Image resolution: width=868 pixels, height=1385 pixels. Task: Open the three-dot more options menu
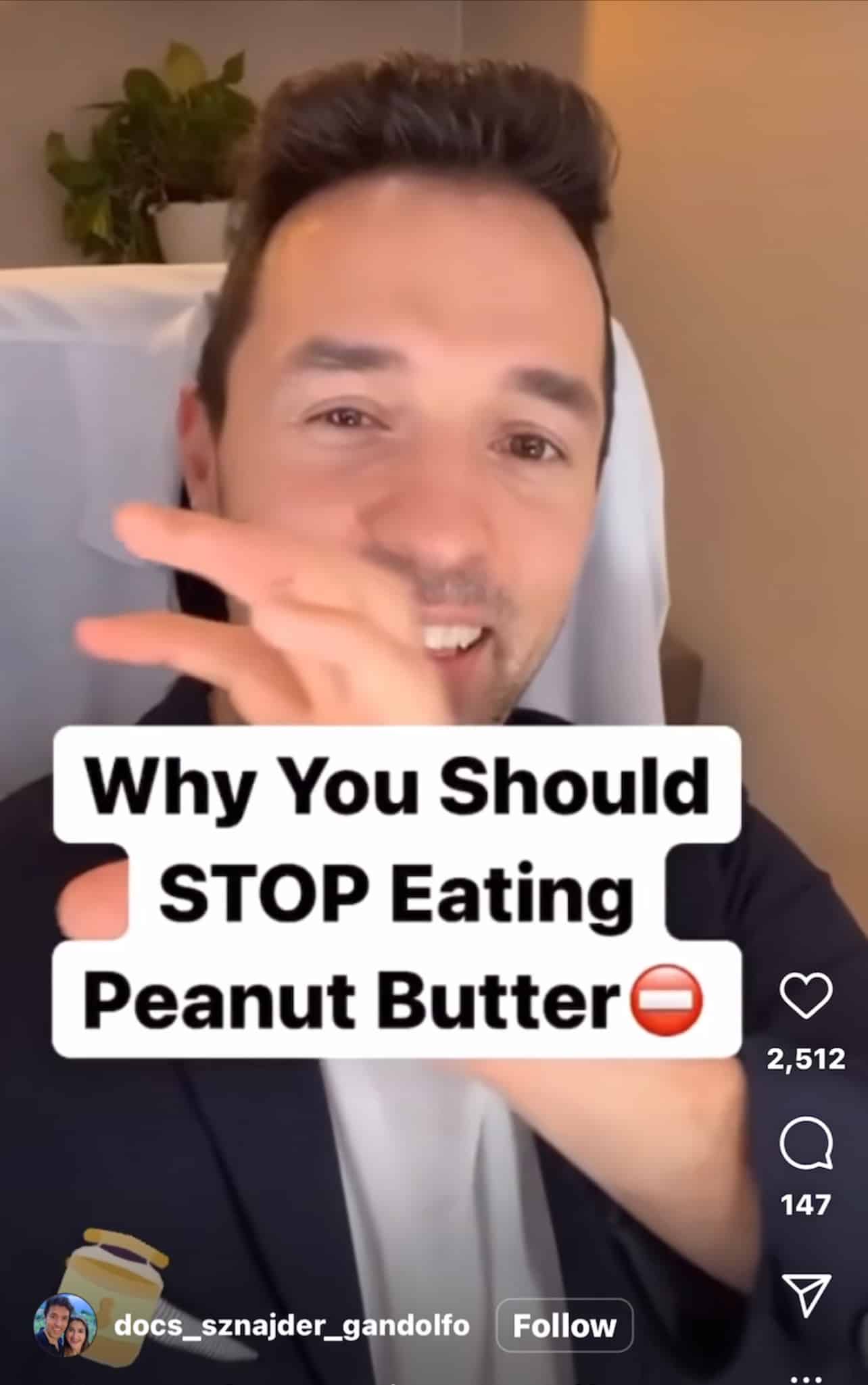pos(805,1378)
